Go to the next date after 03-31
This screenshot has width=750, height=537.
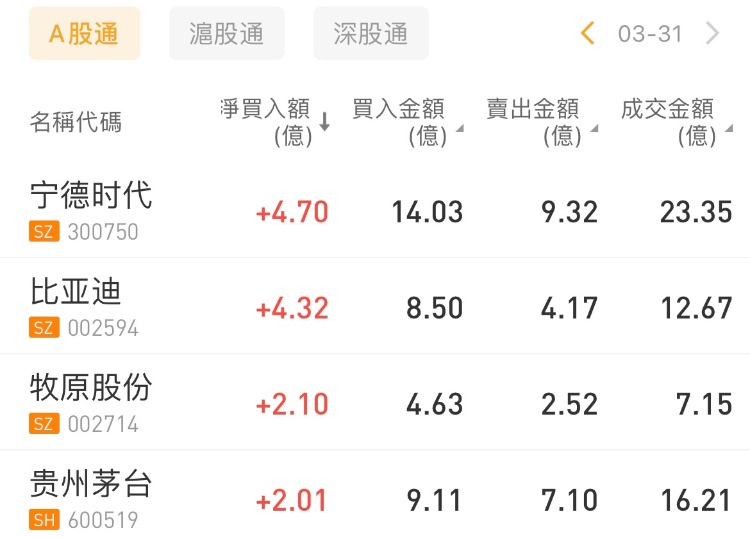click(x=713, y=34)
